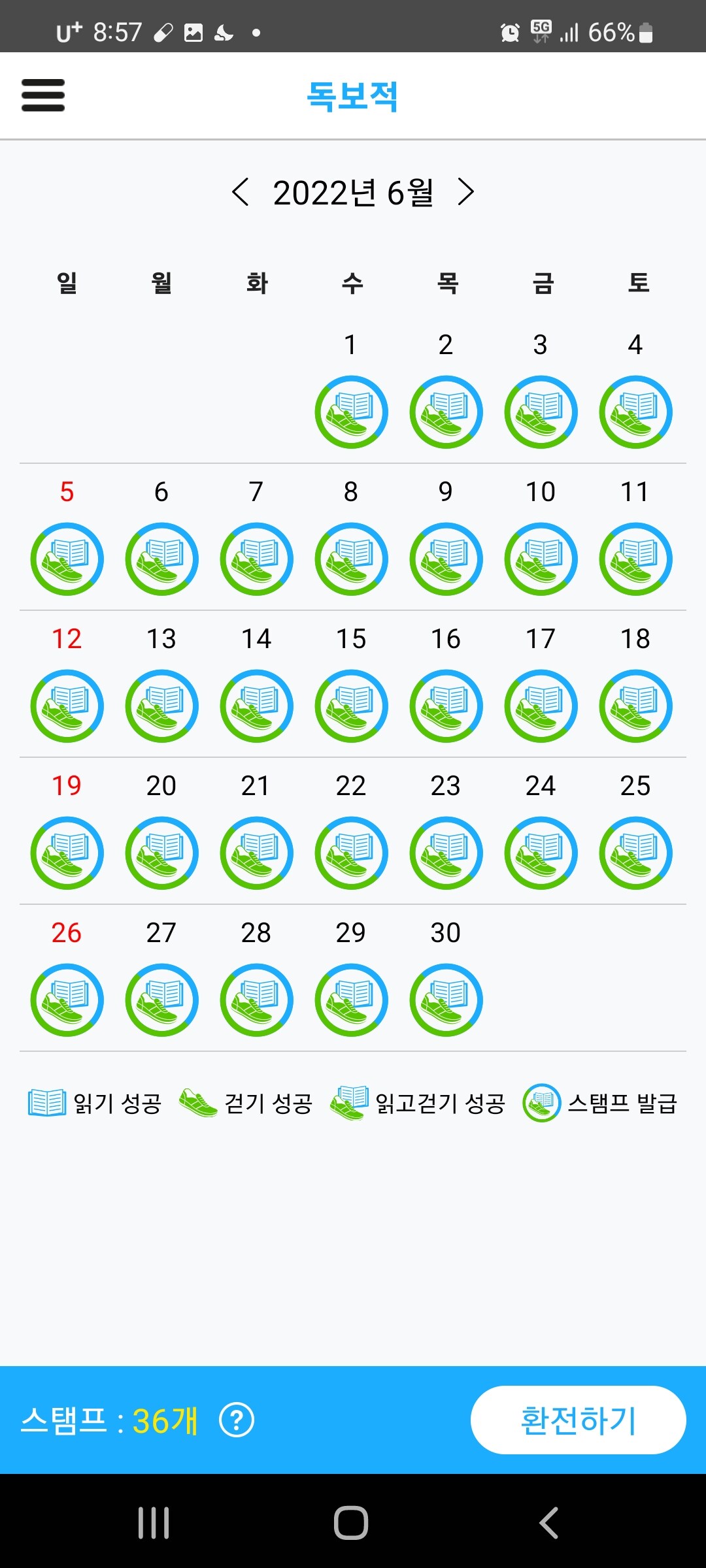706x1568 pixels.
Task: Go back with the system back button
Action: tap(549, 1523)
